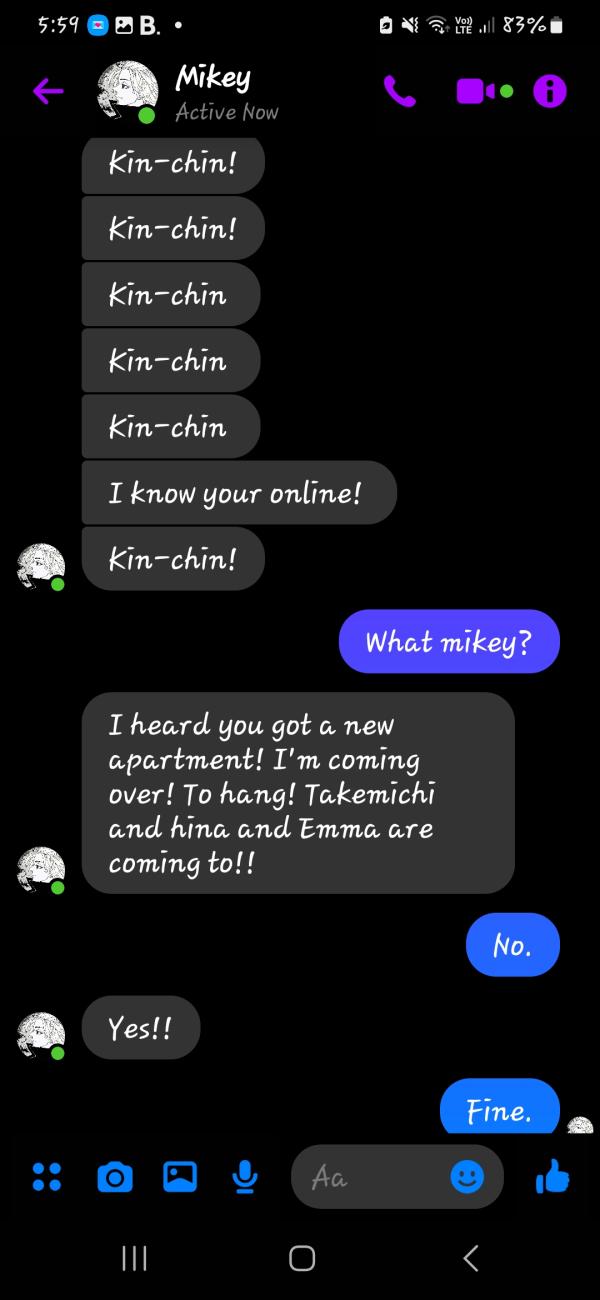600x1300 pixels.
Task: Open the camera to take a photo
Action: [x=115, y=1178]
